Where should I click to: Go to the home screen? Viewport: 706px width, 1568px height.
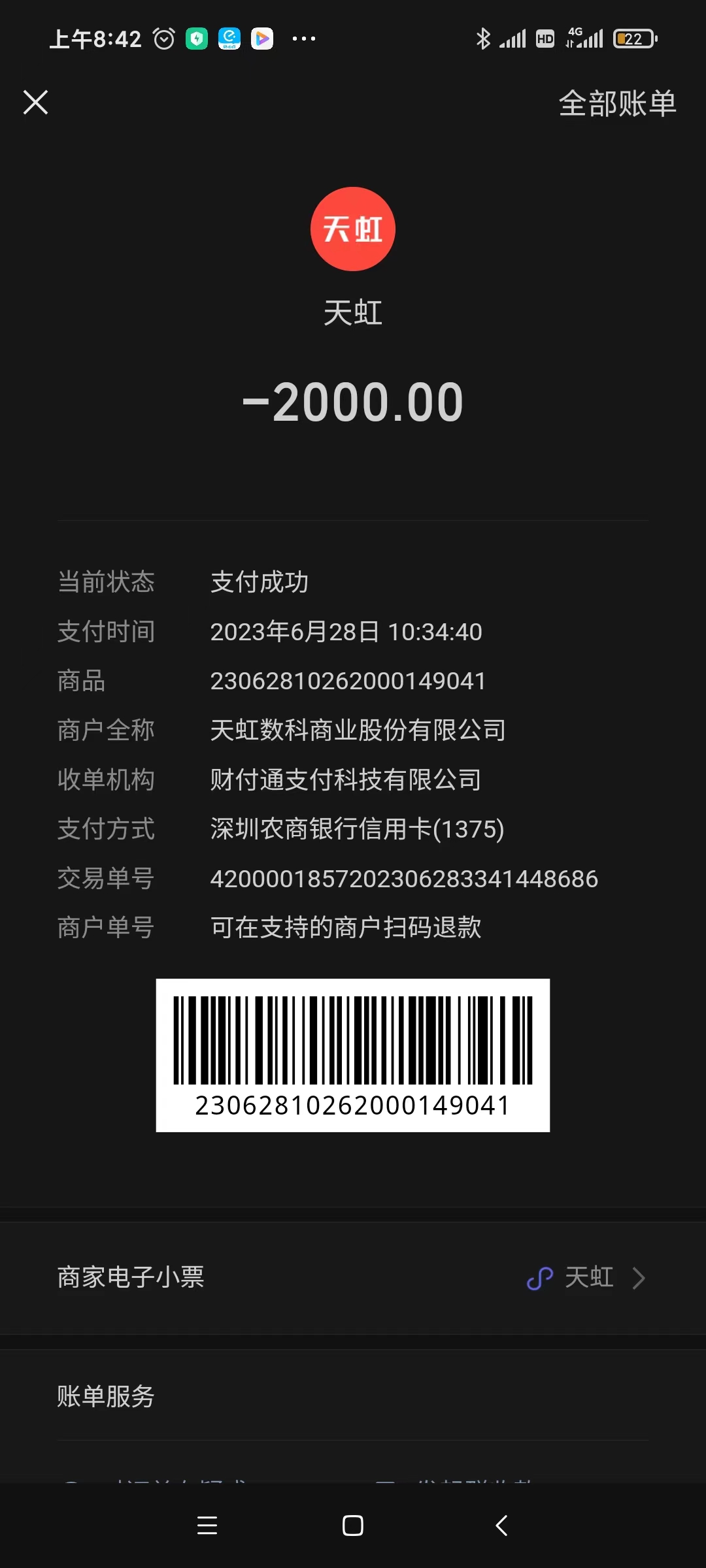353,1526
